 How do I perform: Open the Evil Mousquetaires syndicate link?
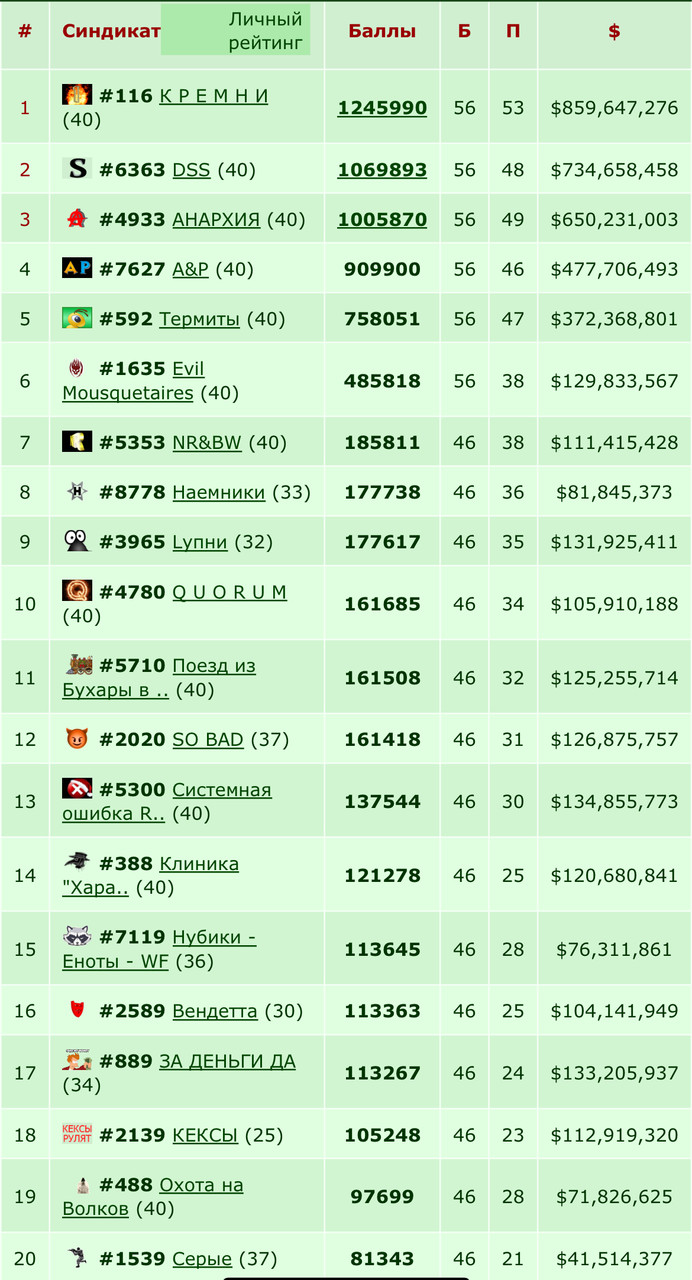pyautogui.click(x=133, y=381)
